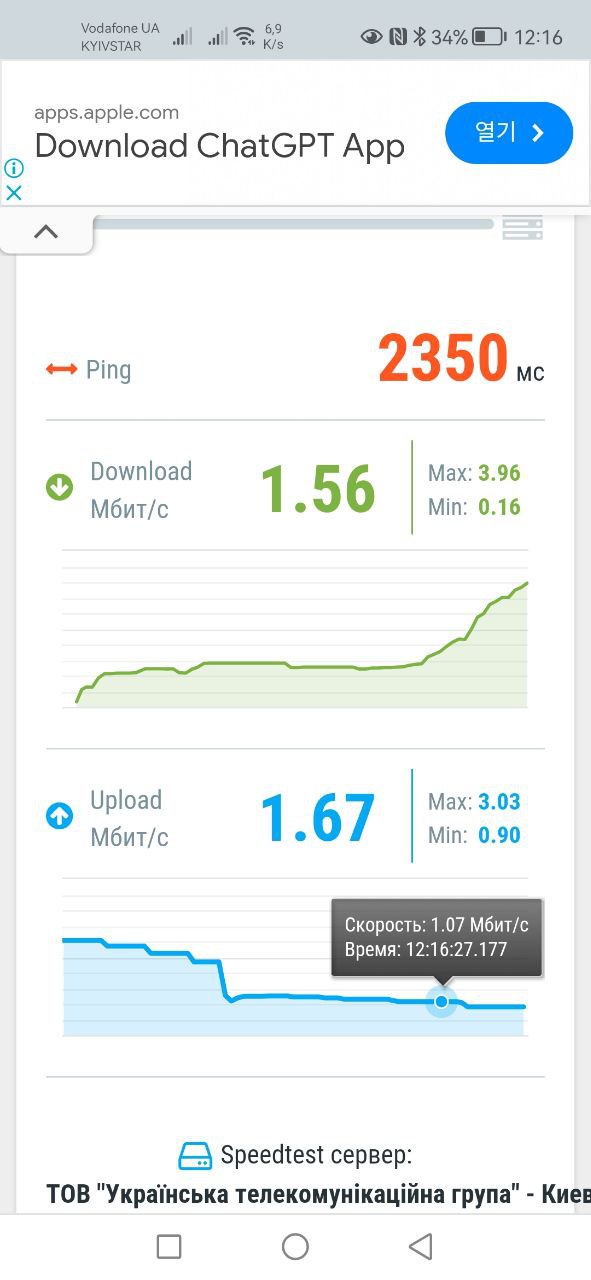Close the ad banner with X

[x=14, y=193]
